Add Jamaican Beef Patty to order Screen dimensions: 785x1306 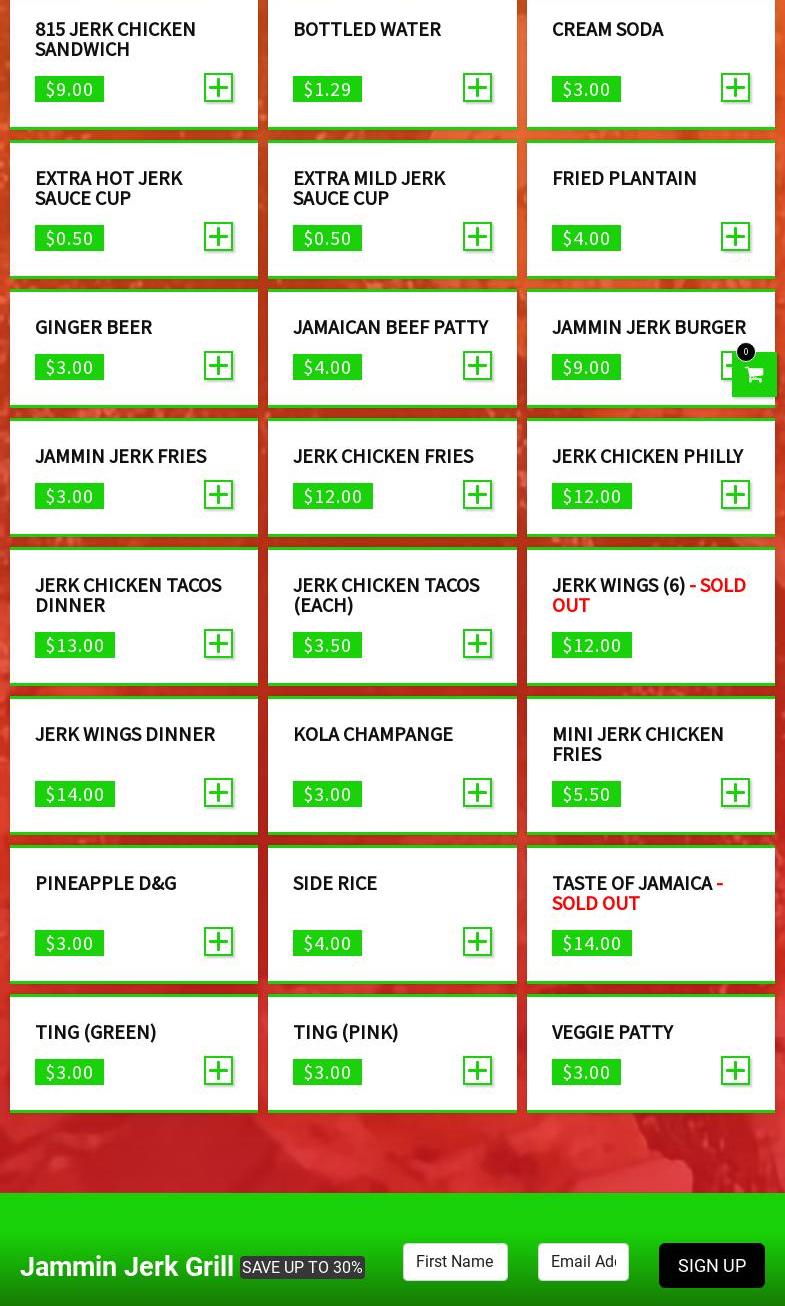(477, 366)
